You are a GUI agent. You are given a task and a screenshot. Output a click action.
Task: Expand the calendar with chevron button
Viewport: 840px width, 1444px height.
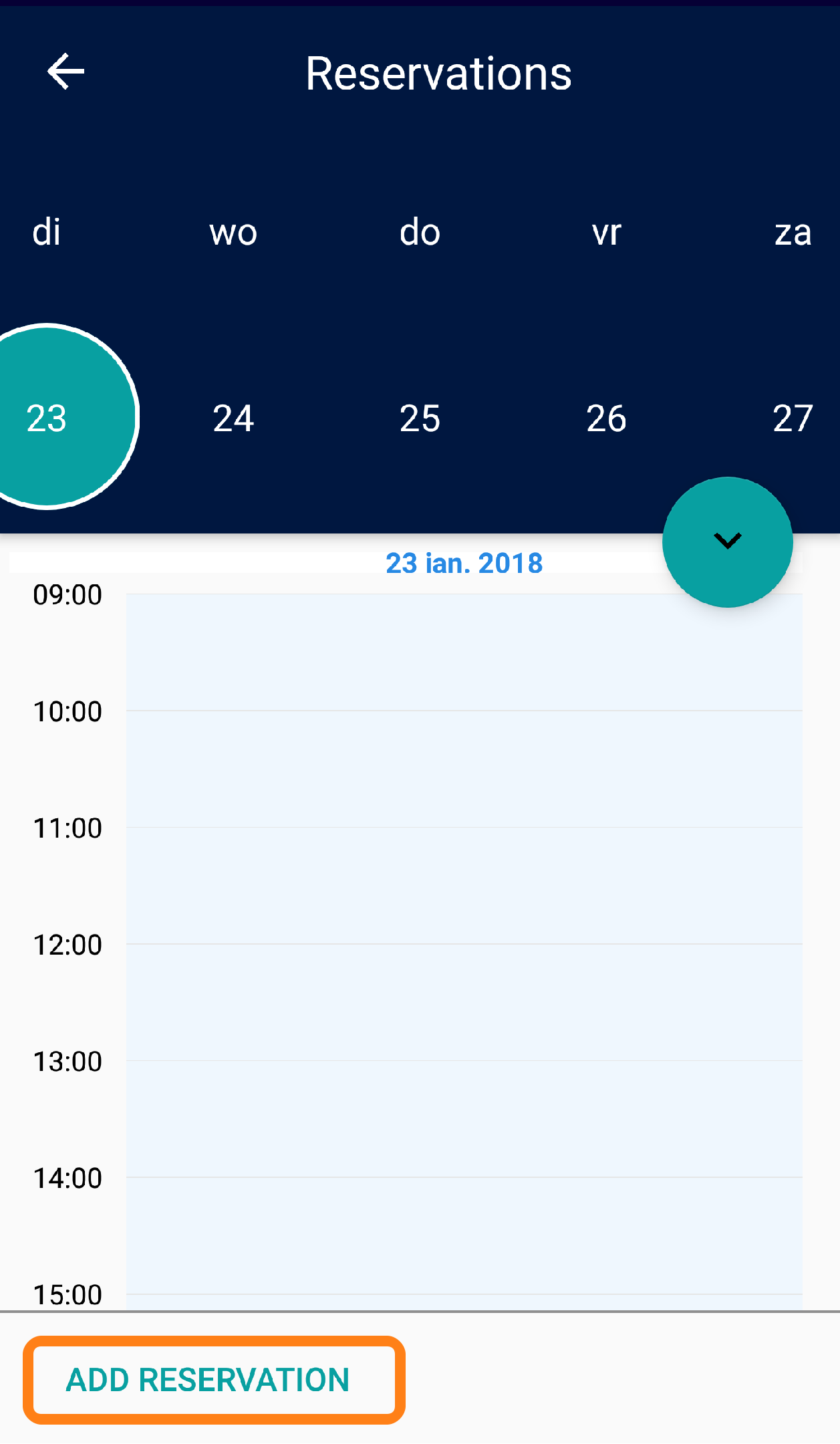click(727, 541)
